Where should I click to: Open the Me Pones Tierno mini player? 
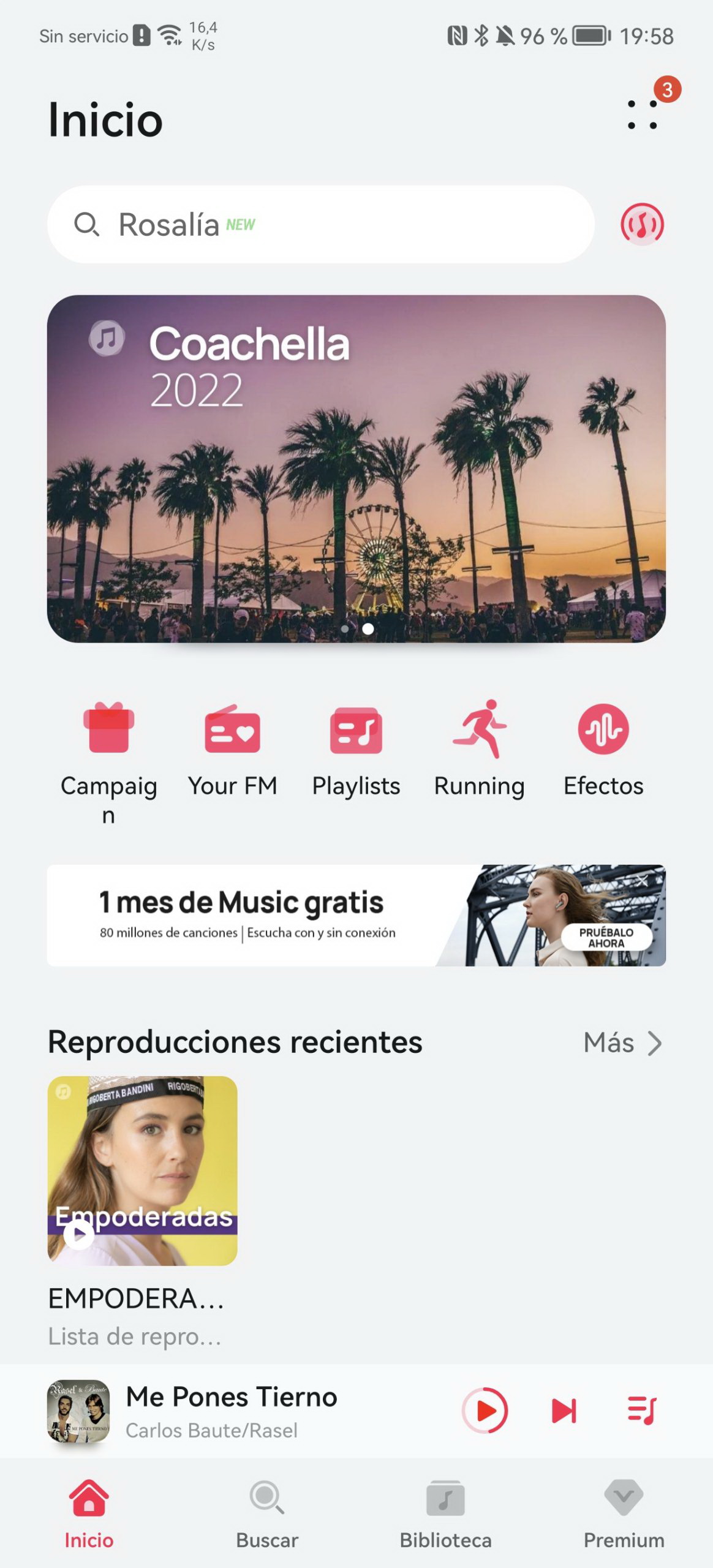pyautogui.click(x=245, y=1411)
